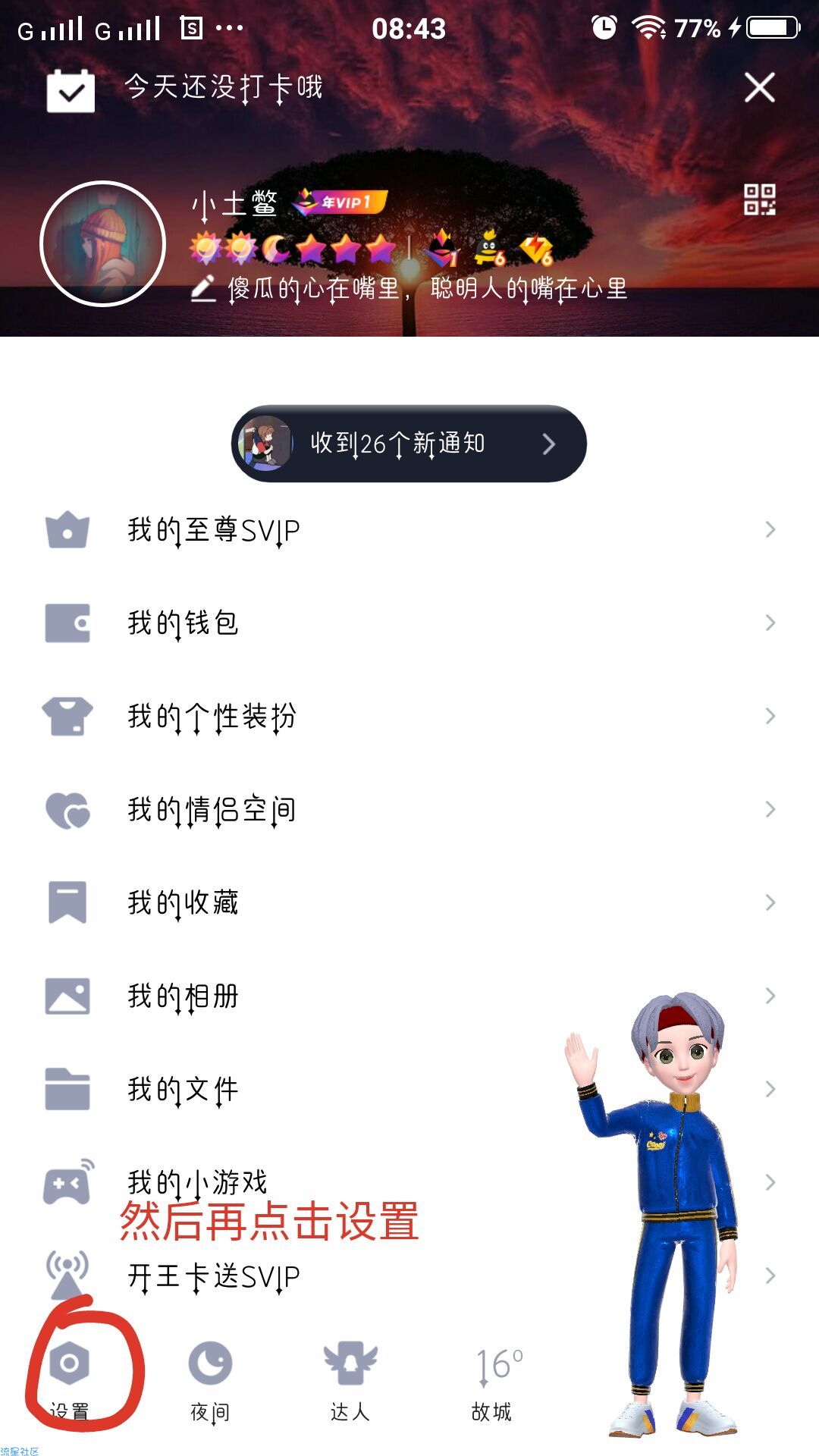Viewport: 819px width, 1456px height.
Task: Edit the personal signature
Action: 409,289
